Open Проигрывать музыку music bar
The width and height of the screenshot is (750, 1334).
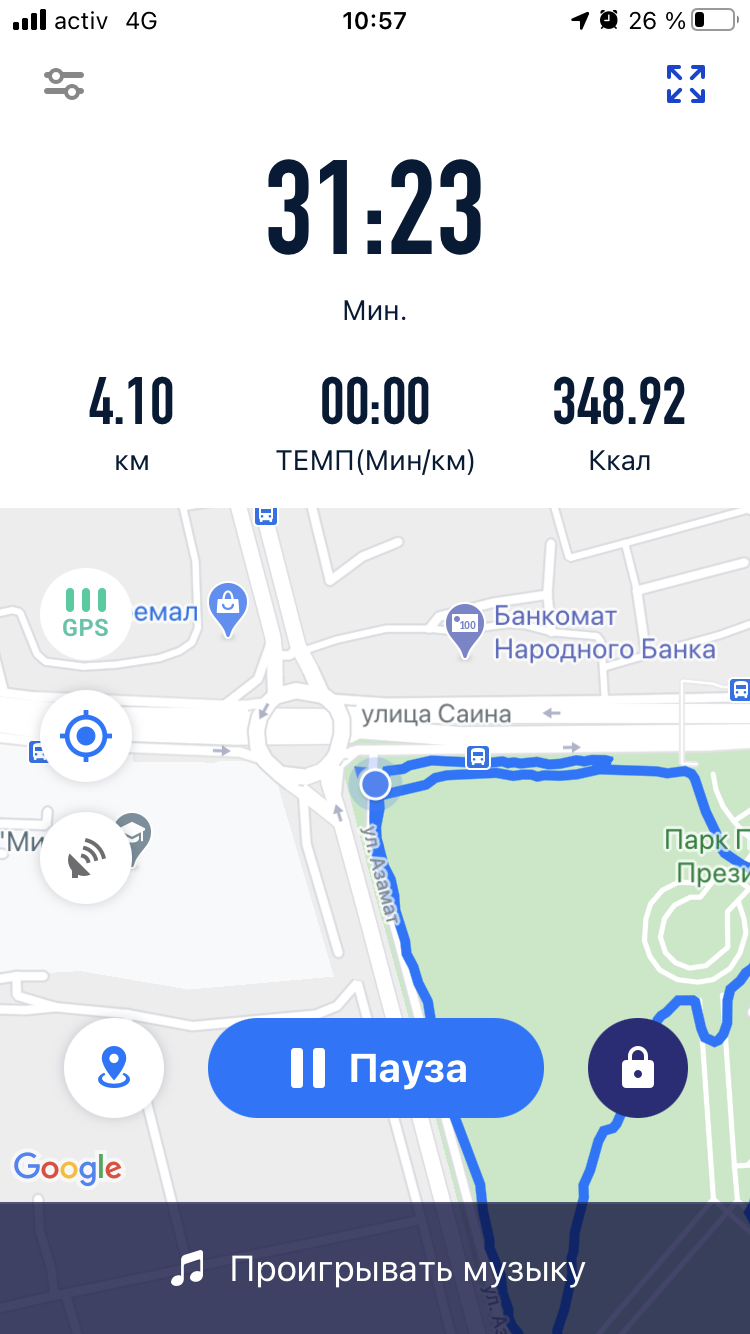376,1269
